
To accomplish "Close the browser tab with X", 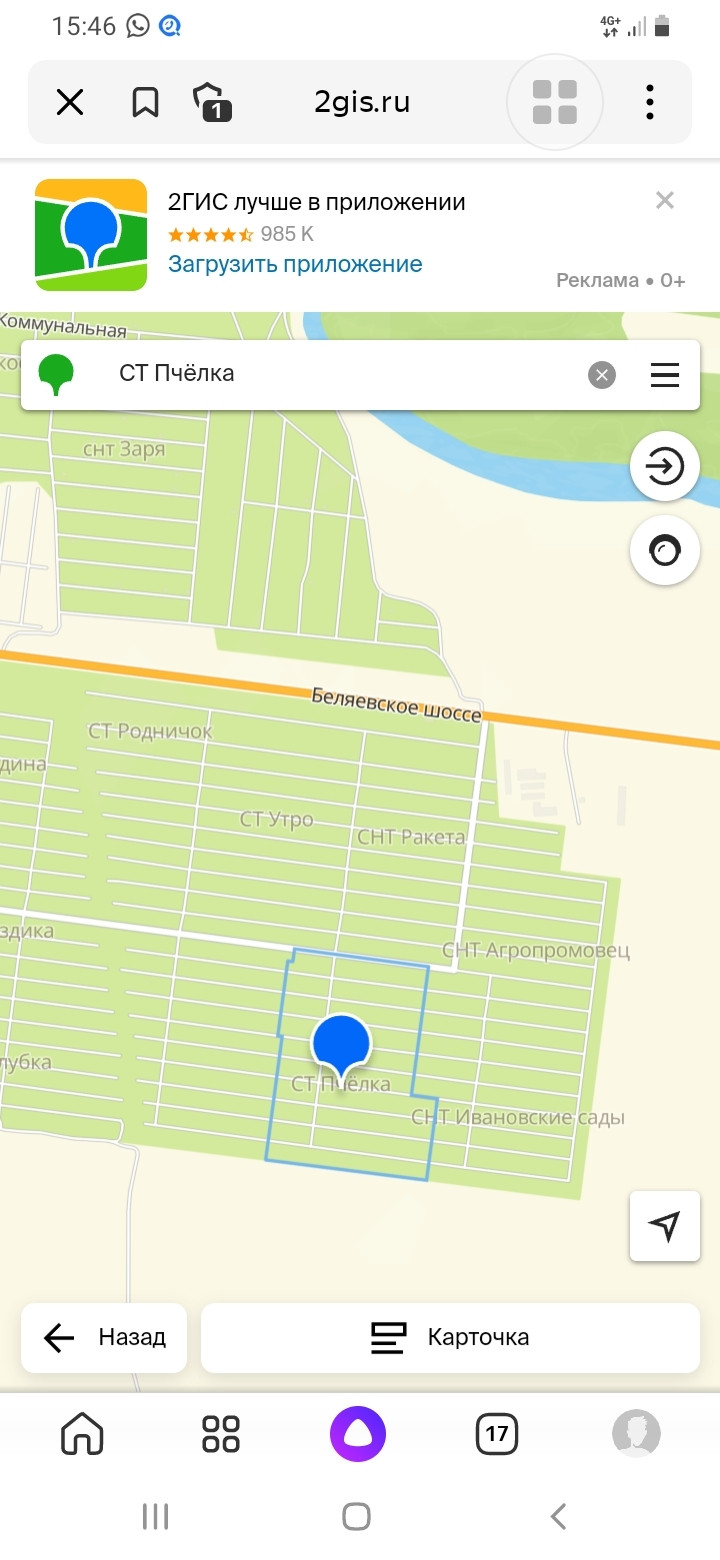I will point(69,102).
